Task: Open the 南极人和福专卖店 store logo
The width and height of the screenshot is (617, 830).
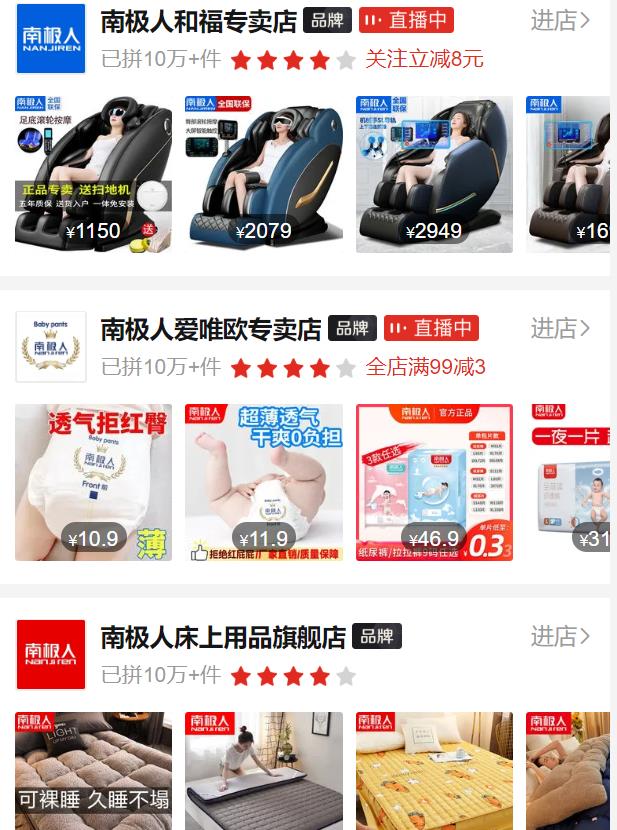Action: coord(51,39)
